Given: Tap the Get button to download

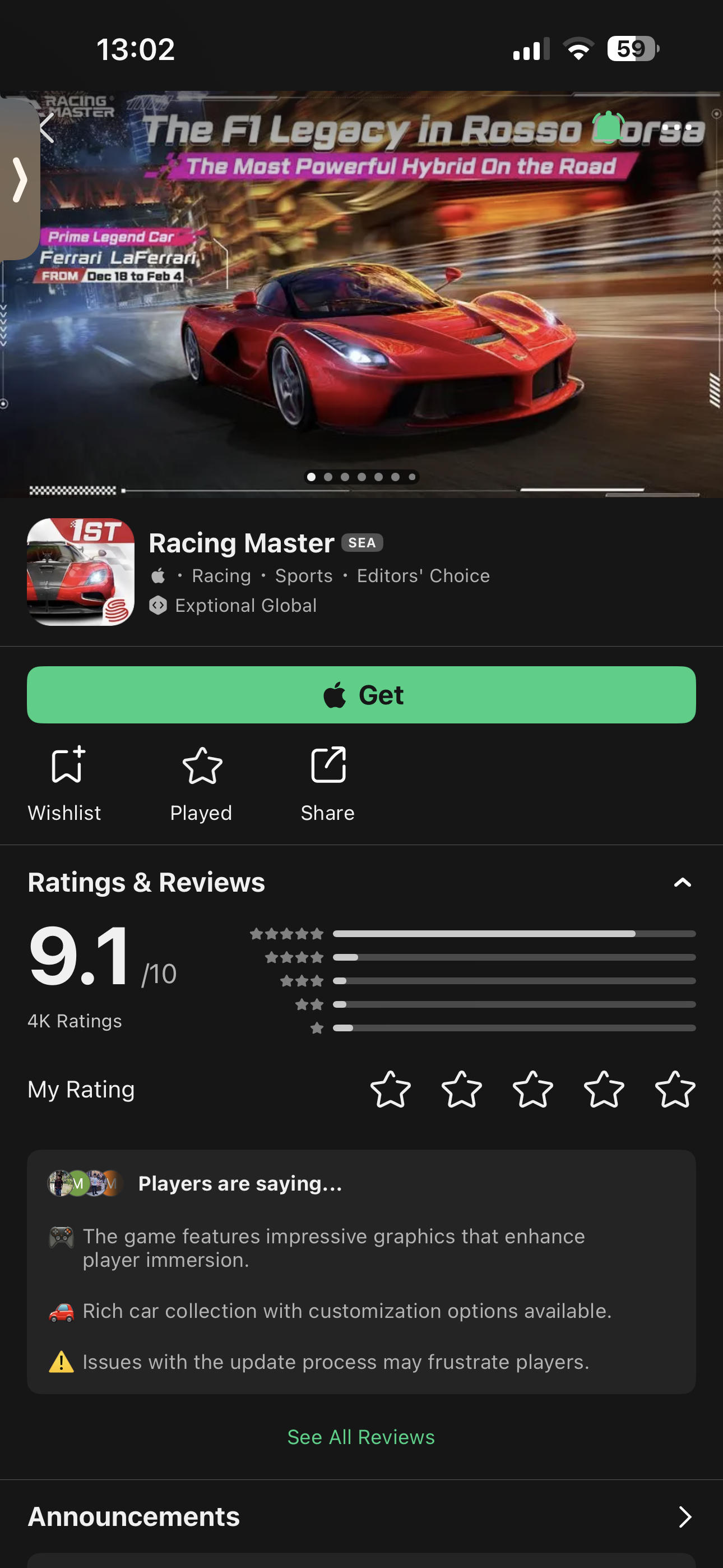Looking at the screenshot, I should pos(361,694).
